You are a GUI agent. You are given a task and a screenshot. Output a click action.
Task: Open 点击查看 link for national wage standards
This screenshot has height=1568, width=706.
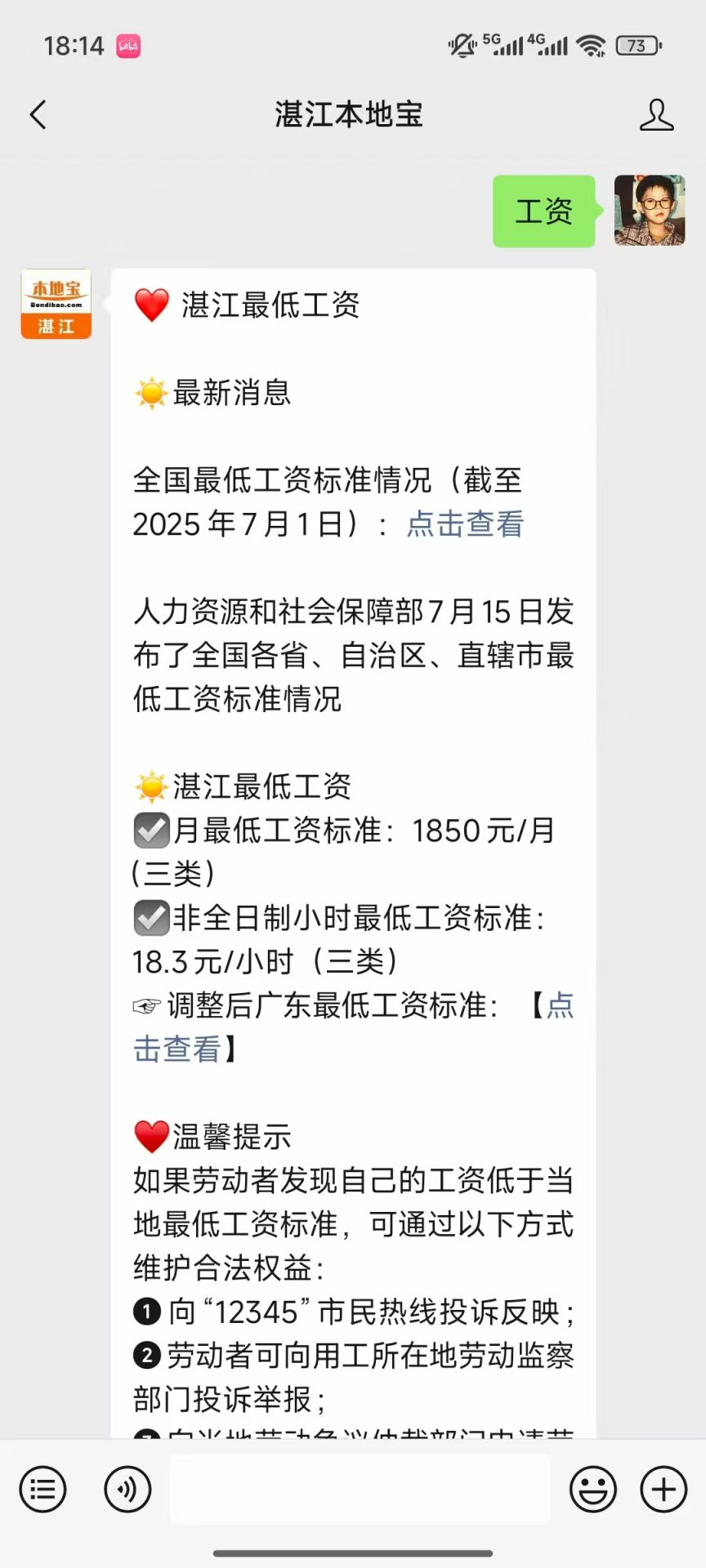coord(465,524)
